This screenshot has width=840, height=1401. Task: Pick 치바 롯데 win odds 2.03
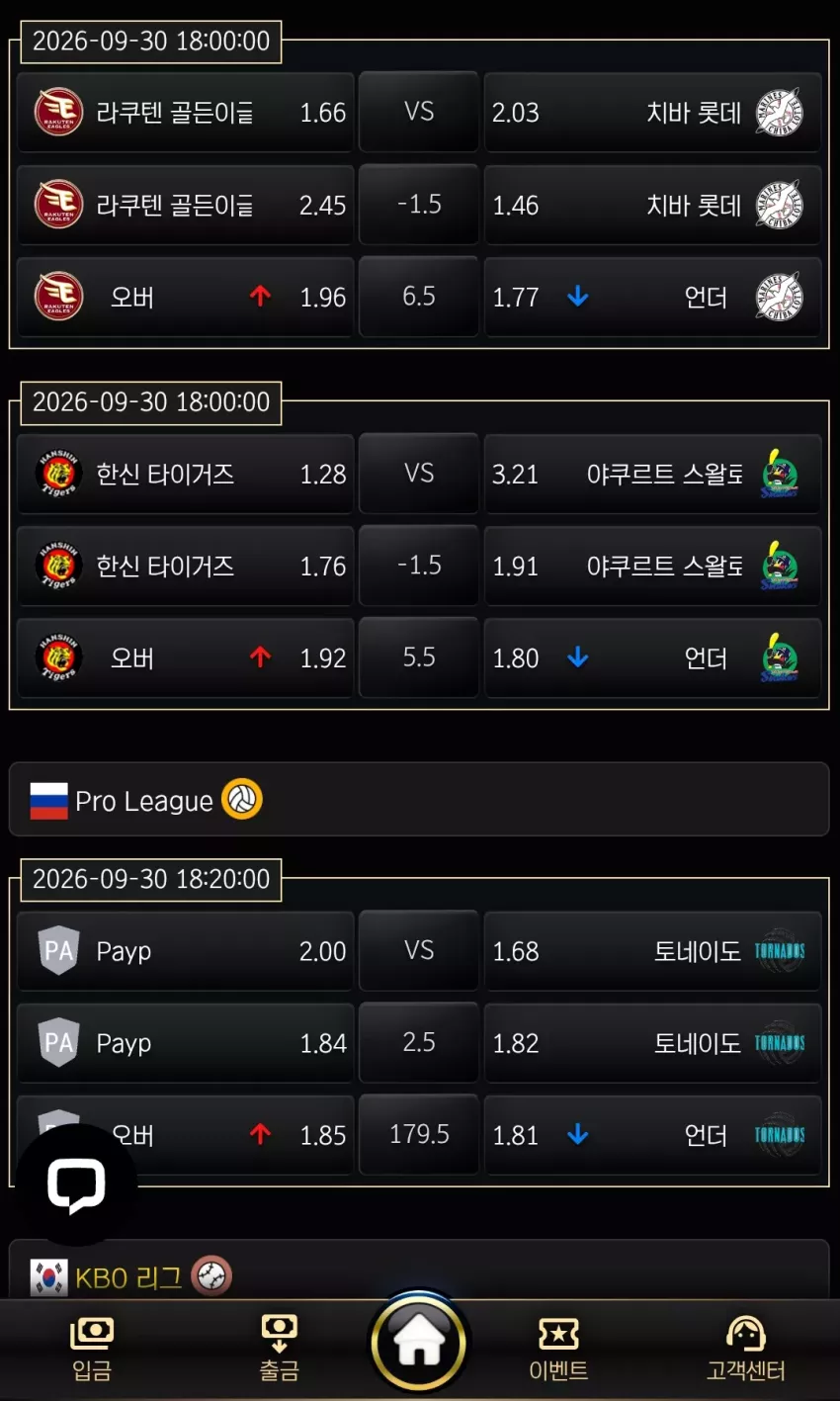coord(652,113)
